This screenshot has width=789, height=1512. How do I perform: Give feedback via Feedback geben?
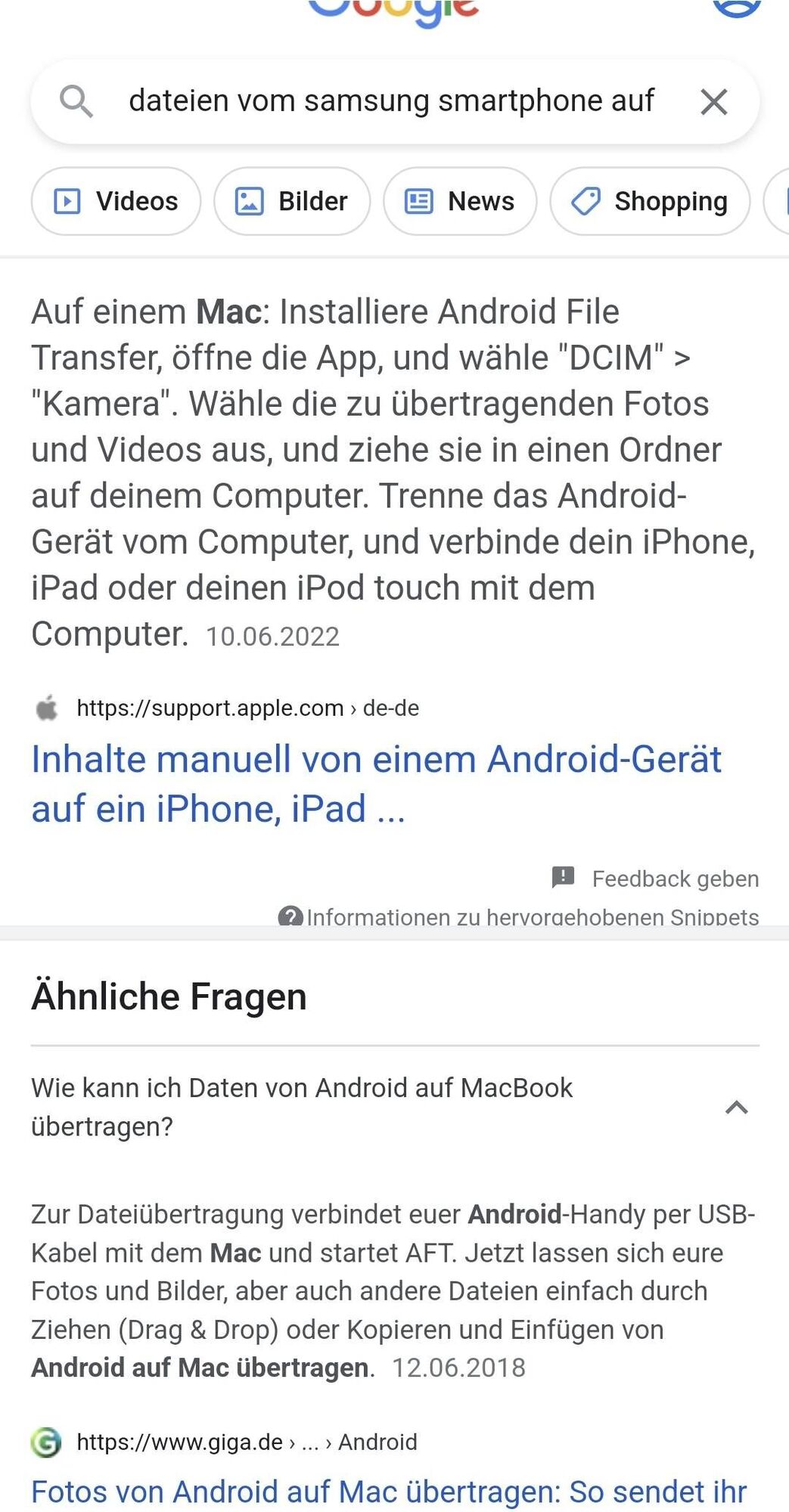click(656, 878)
